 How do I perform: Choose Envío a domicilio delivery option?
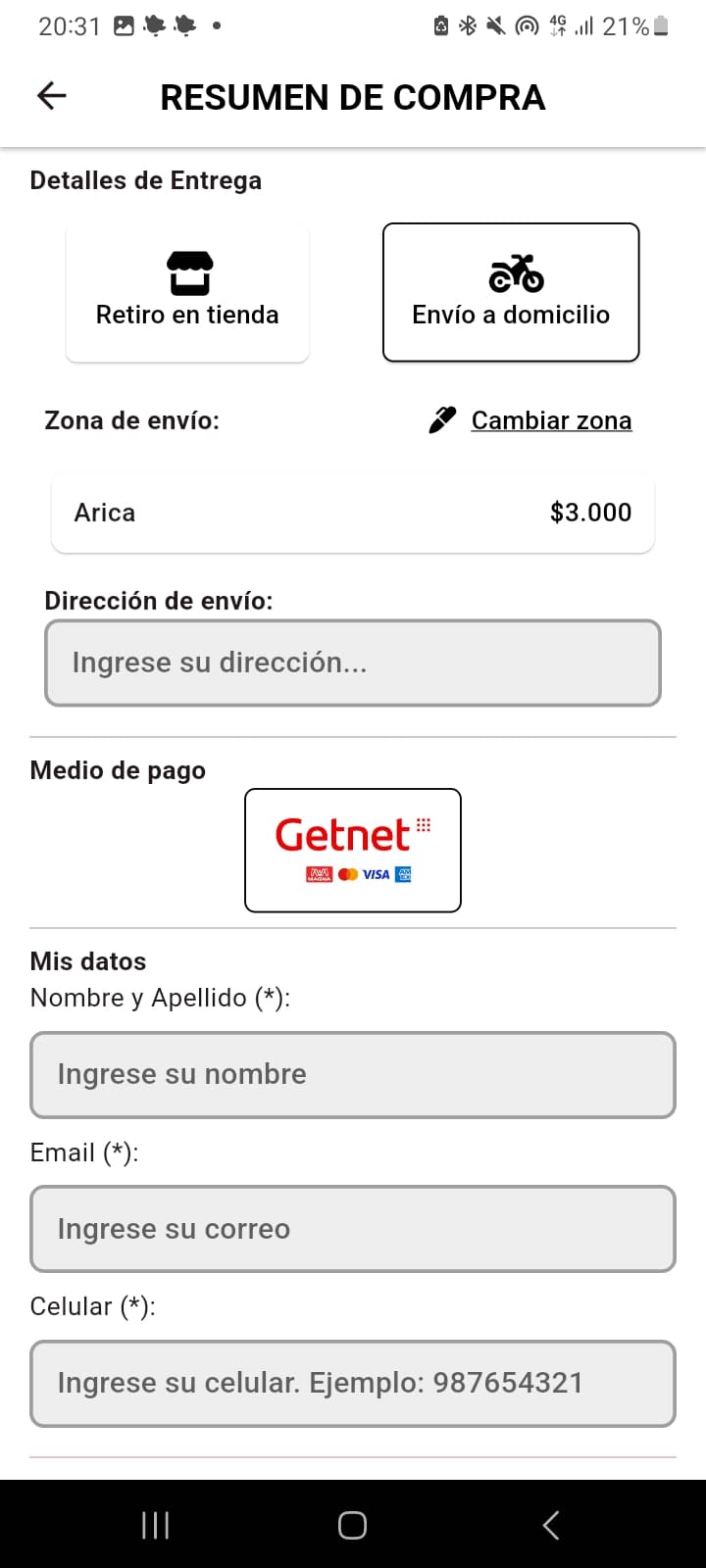[511, 293]
